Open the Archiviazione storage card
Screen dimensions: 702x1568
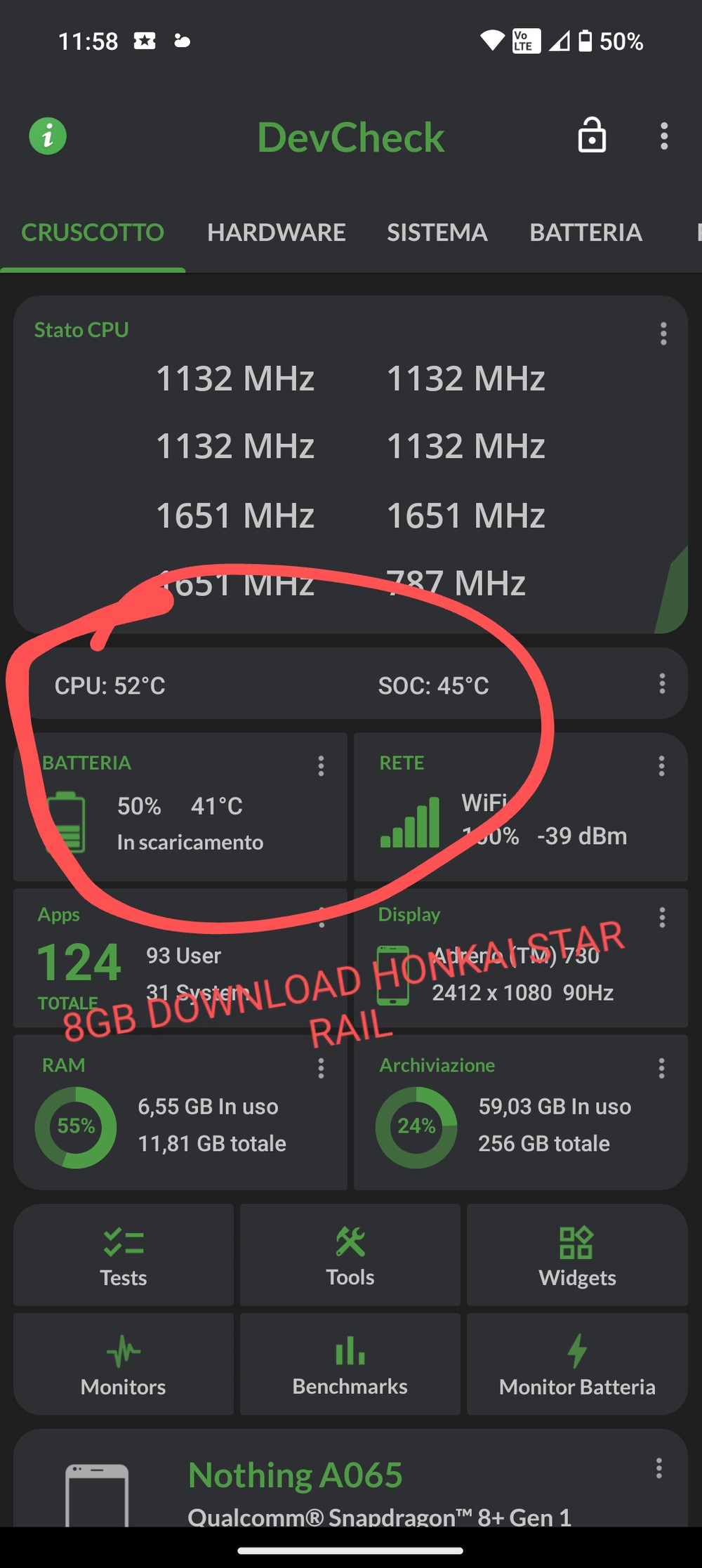521,1112
